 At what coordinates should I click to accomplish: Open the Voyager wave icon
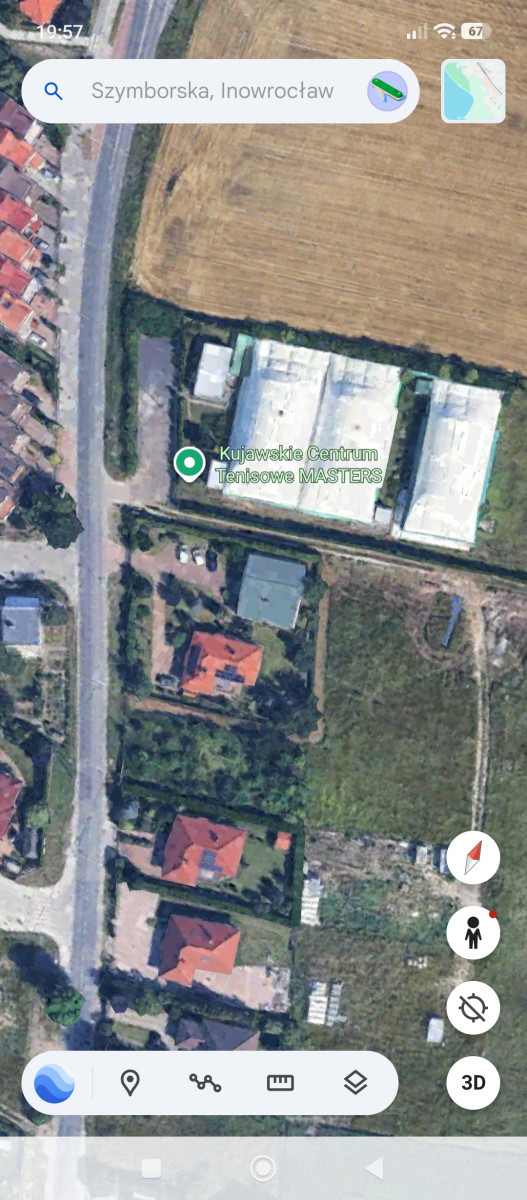[54, 1083]
